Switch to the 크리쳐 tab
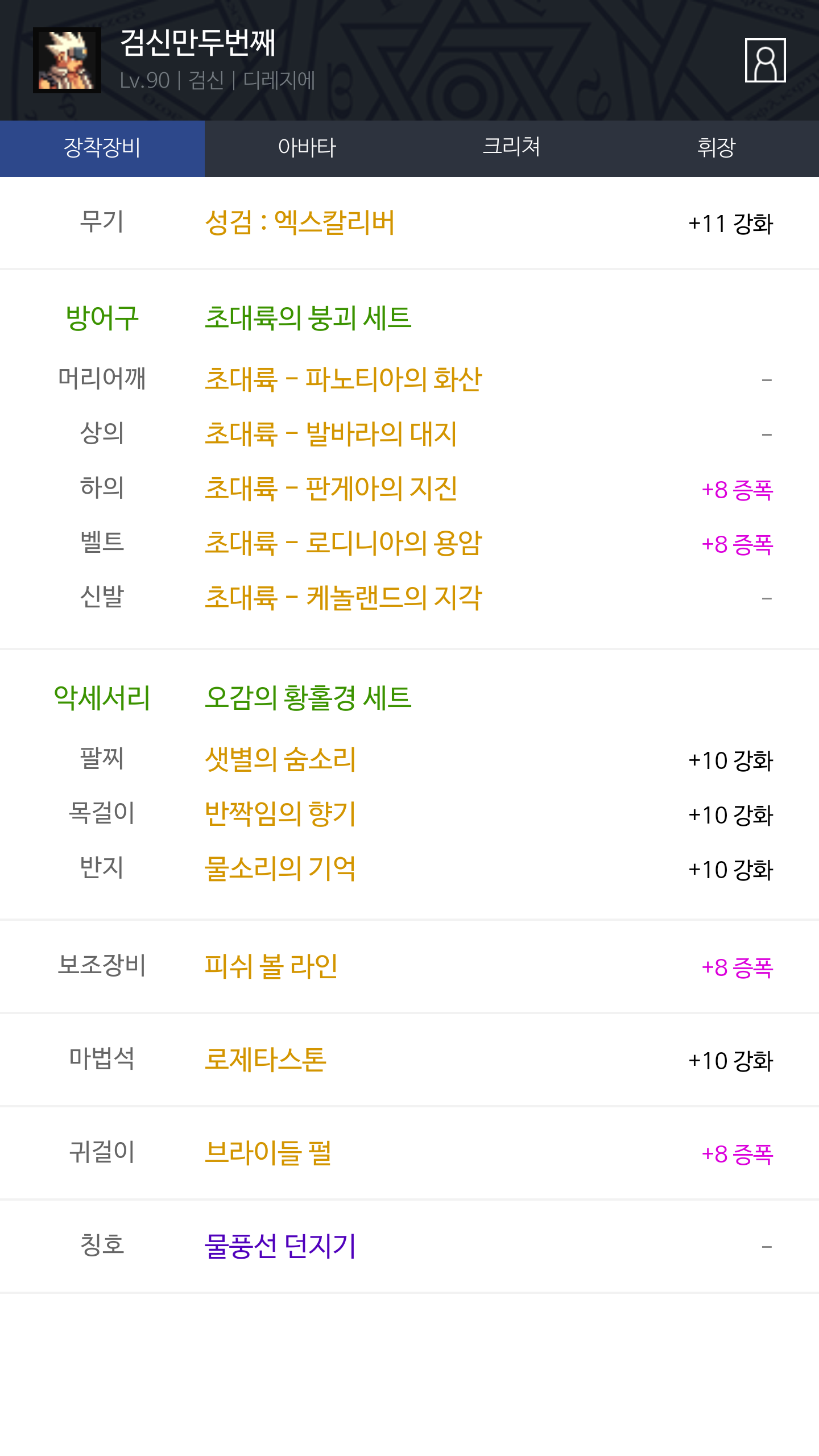 coord(512,148)
